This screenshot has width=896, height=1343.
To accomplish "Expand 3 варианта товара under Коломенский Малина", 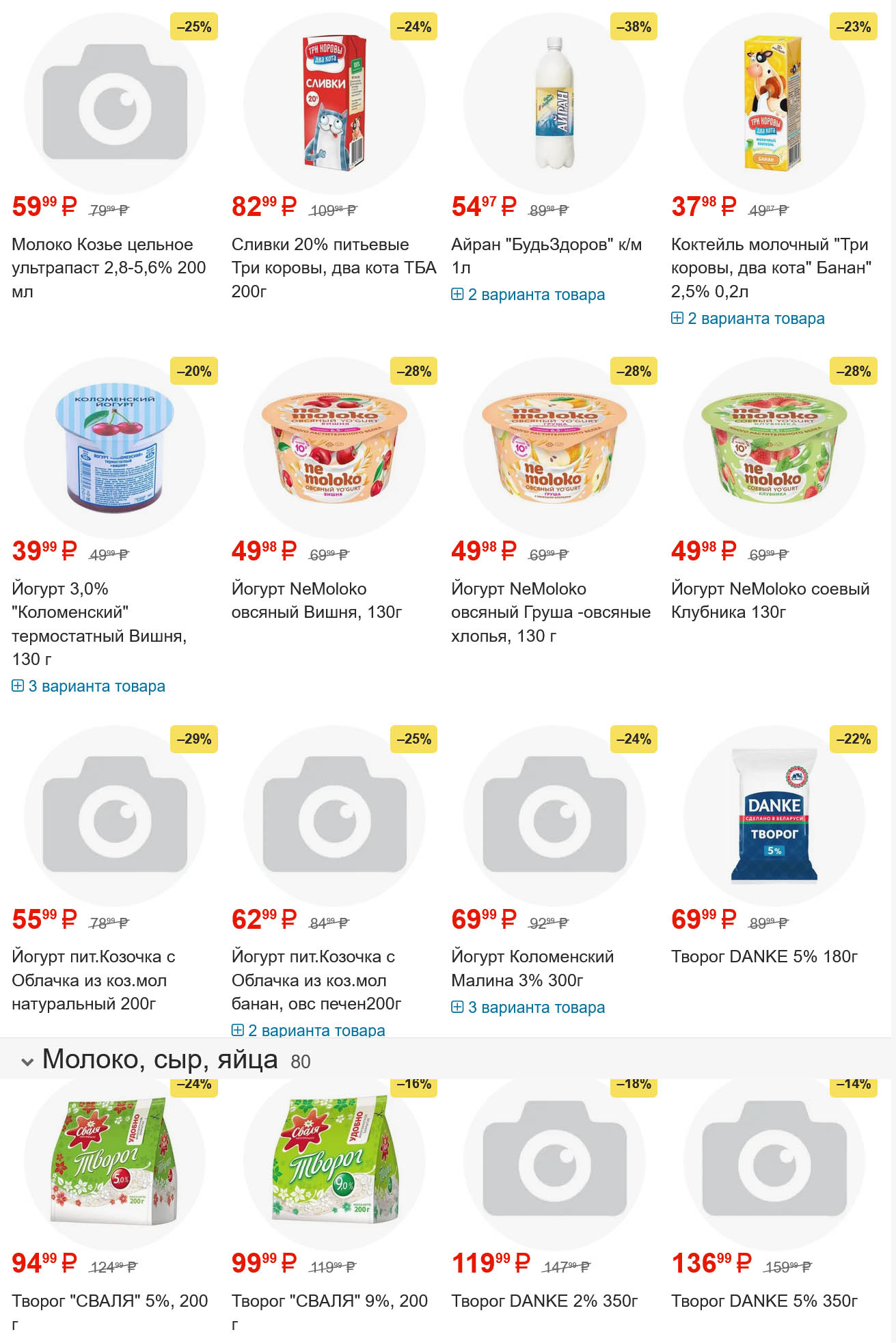I will point(528,1007).
